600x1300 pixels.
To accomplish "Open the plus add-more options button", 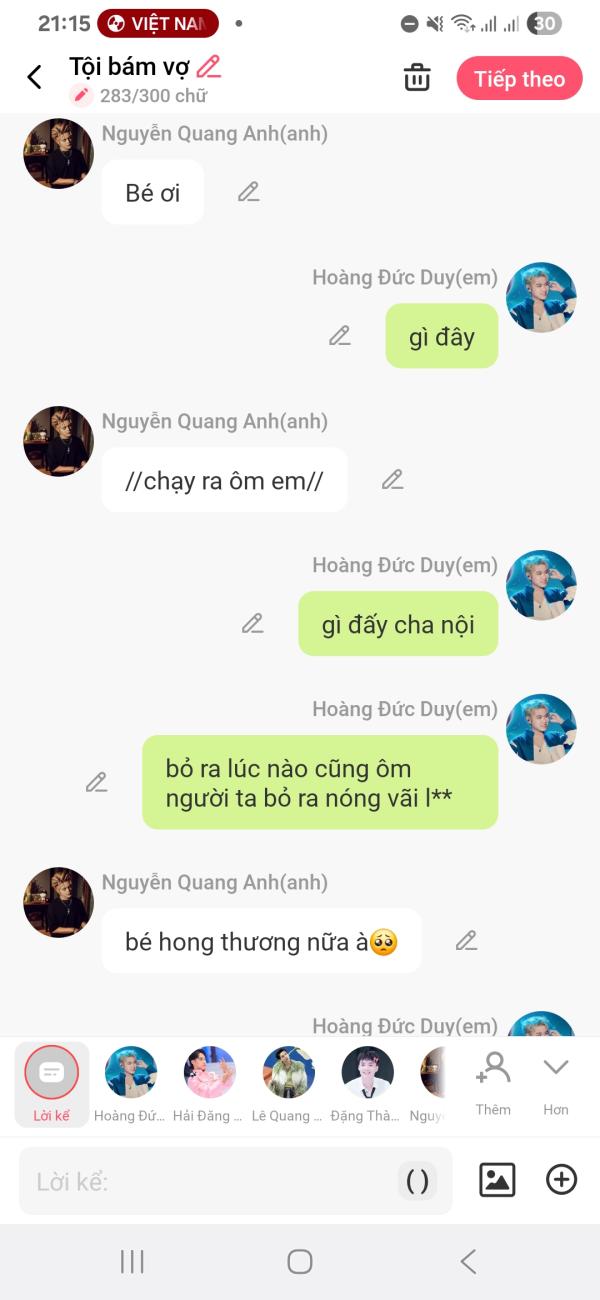I will [561, 1180].
